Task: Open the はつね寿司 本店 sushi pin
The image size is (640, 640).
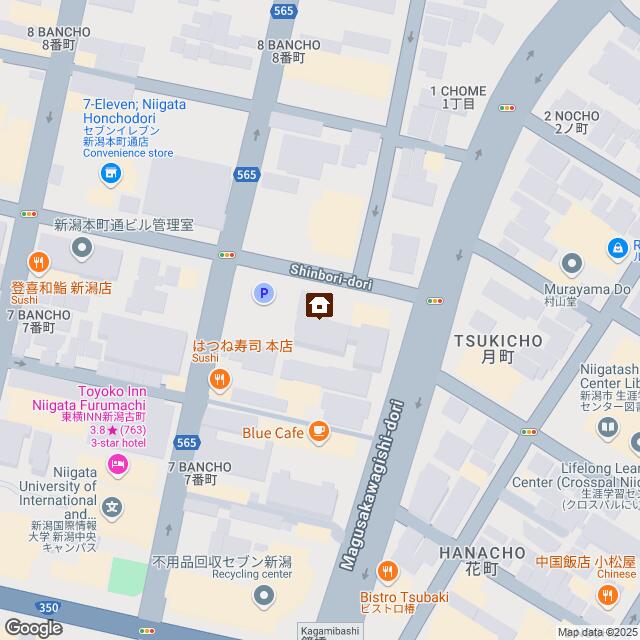Action: click(220, 379)
